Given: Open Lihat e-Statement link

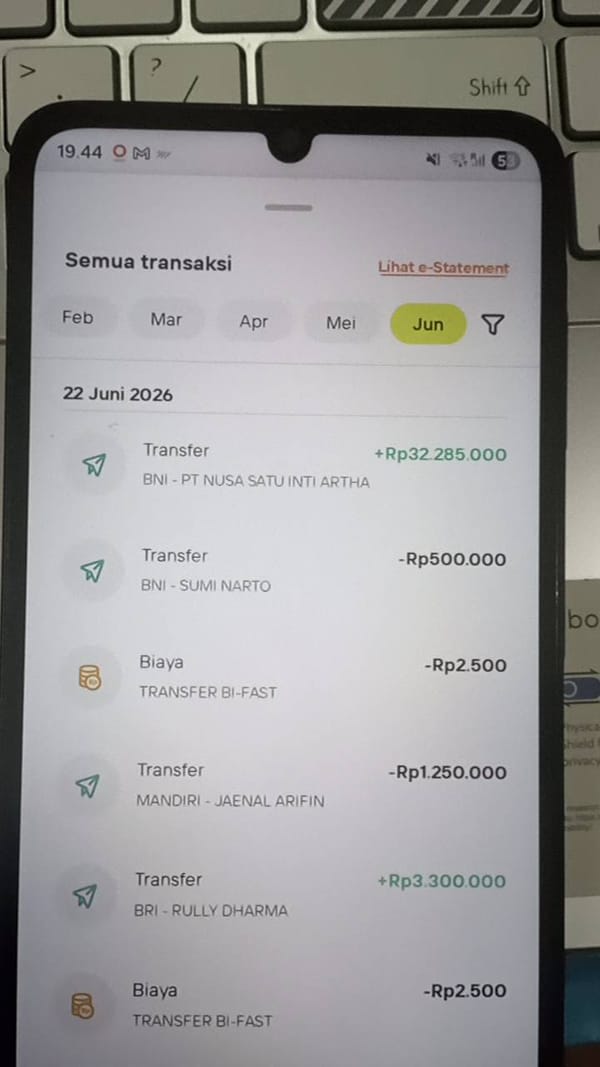Looking at the screenshot, I should point(444,267).
